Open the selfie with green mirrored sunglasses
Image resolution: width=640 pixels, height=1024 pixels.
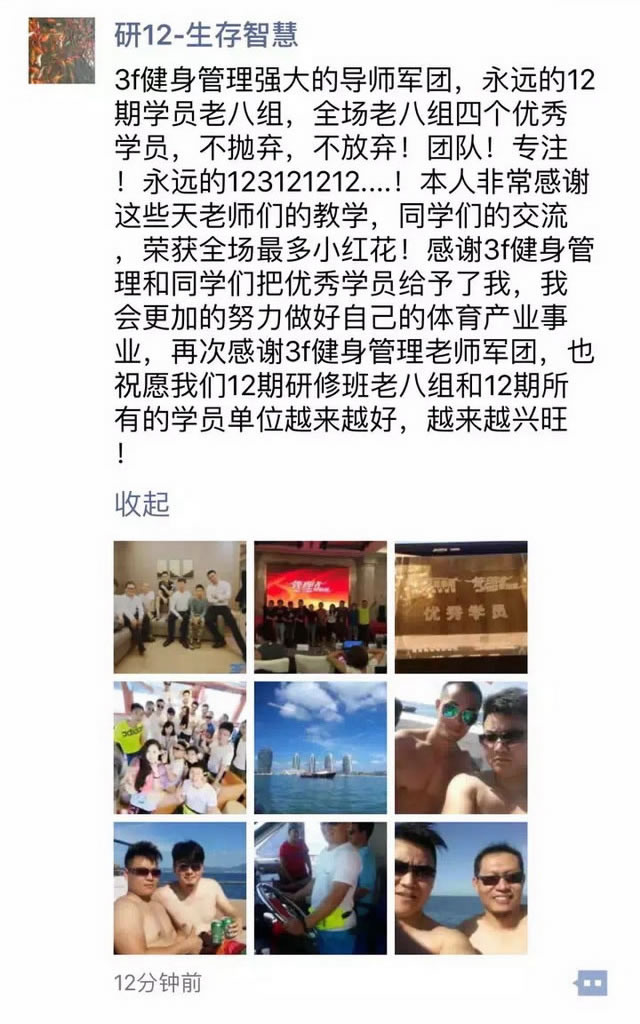click(461, 748)
